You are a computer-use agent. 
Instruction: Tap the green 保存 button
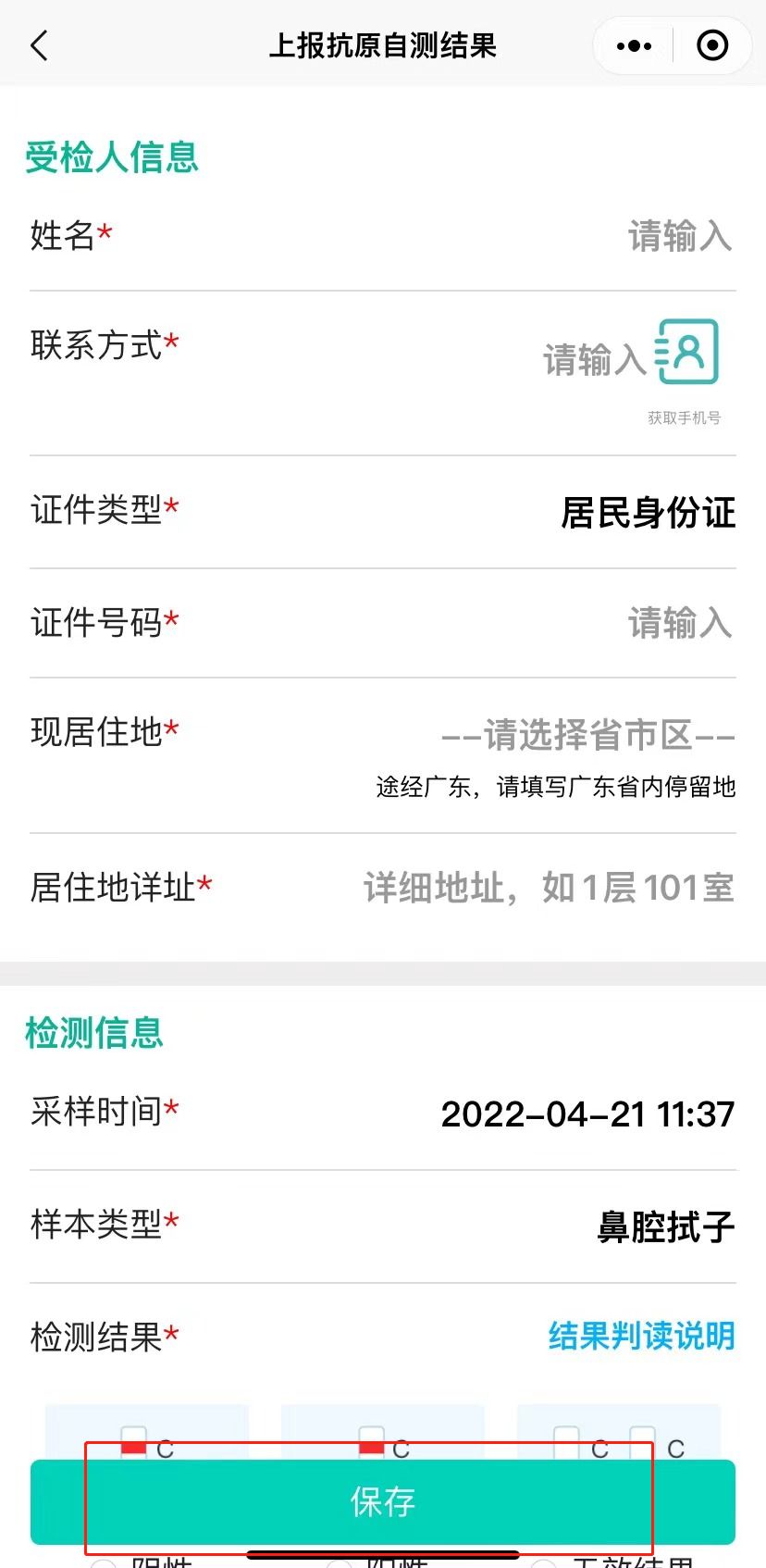coord(383,1501)
